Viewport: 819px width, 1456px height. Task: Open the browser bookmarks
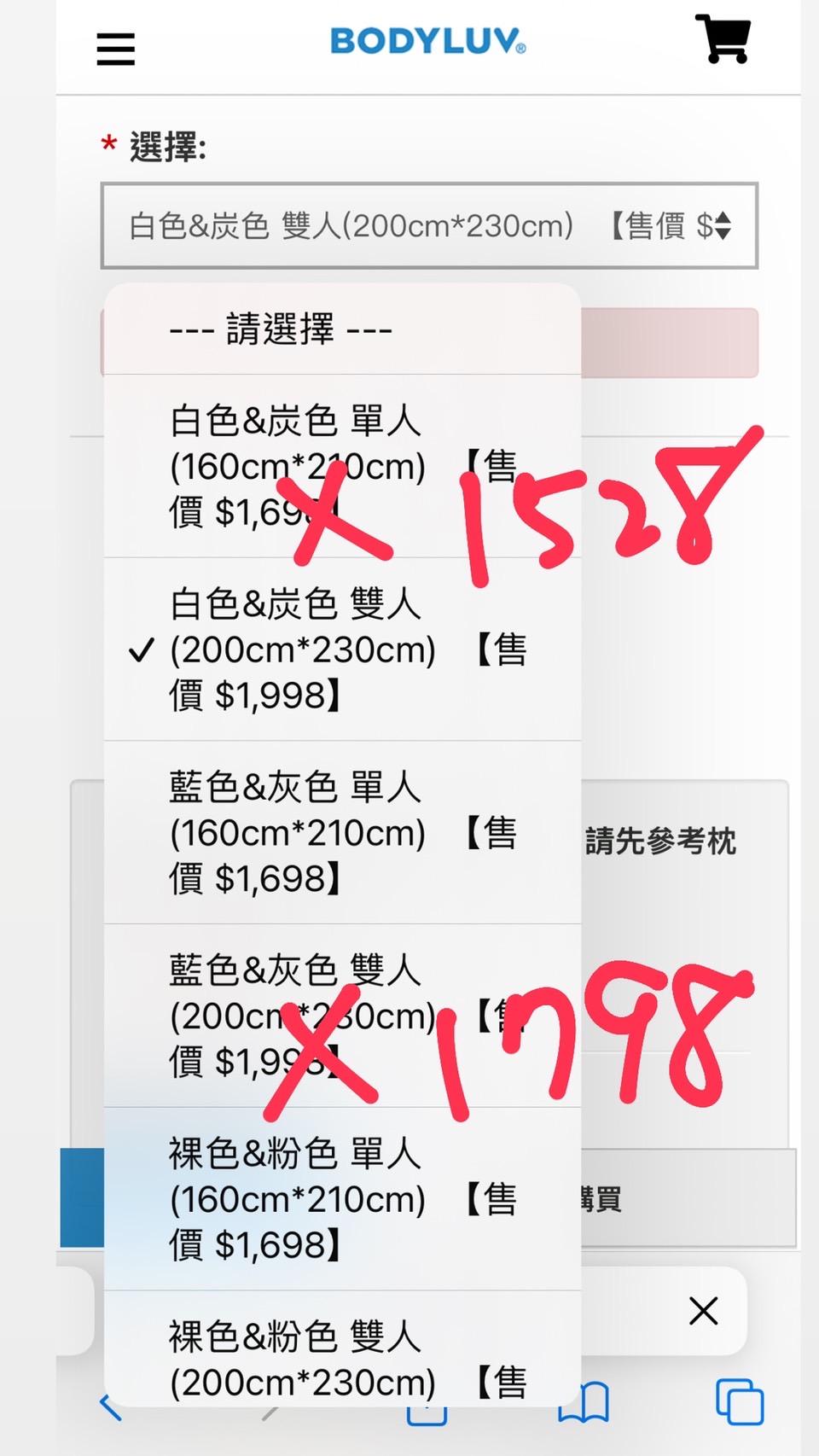pos(584,1402)
